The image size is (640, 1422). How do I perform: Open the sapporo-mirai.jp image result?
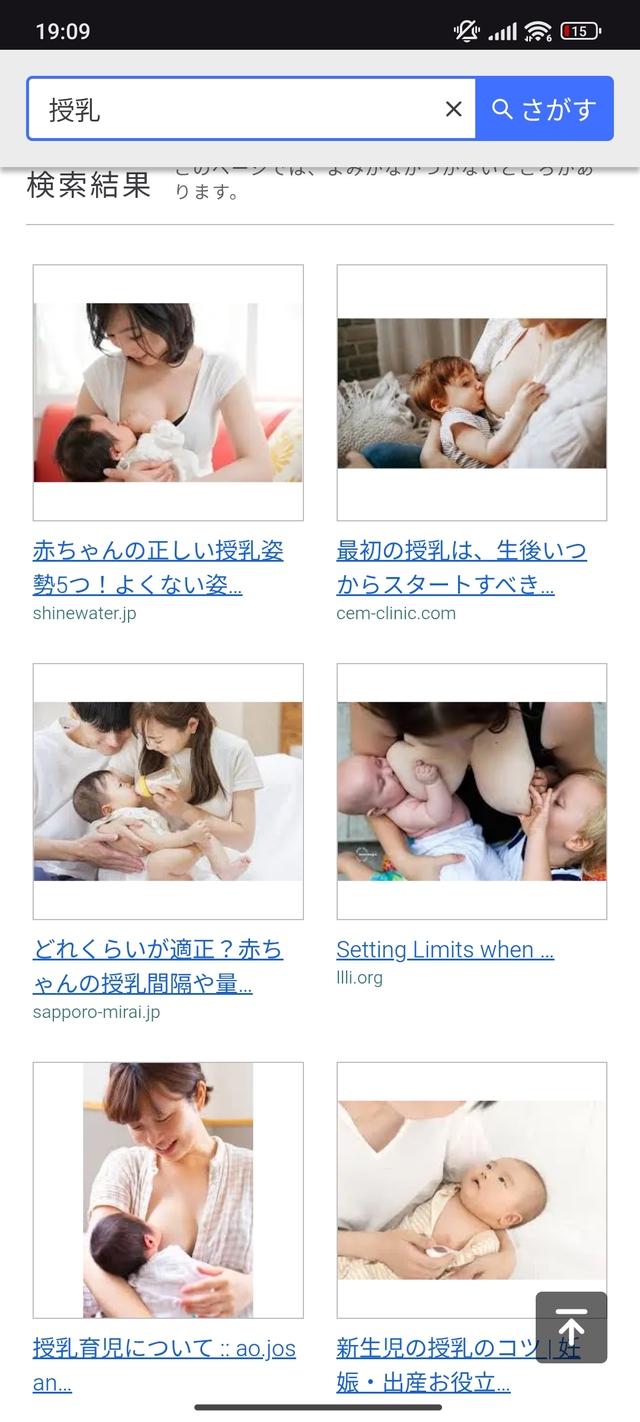168,791
